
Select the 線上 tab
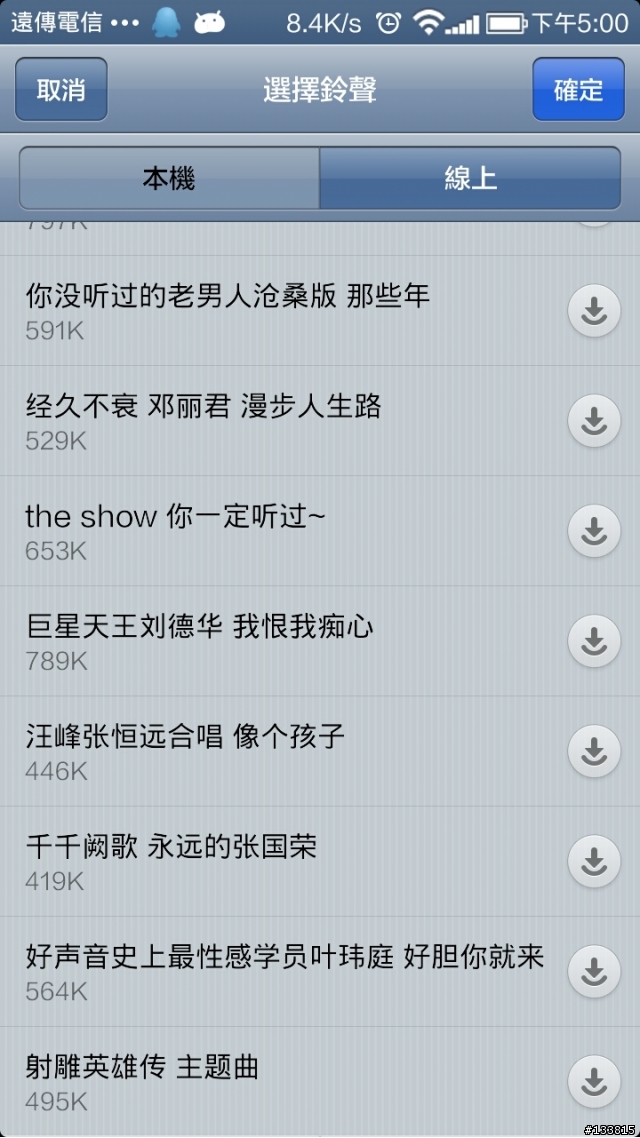pyautogui.click(x=470, y=178)
